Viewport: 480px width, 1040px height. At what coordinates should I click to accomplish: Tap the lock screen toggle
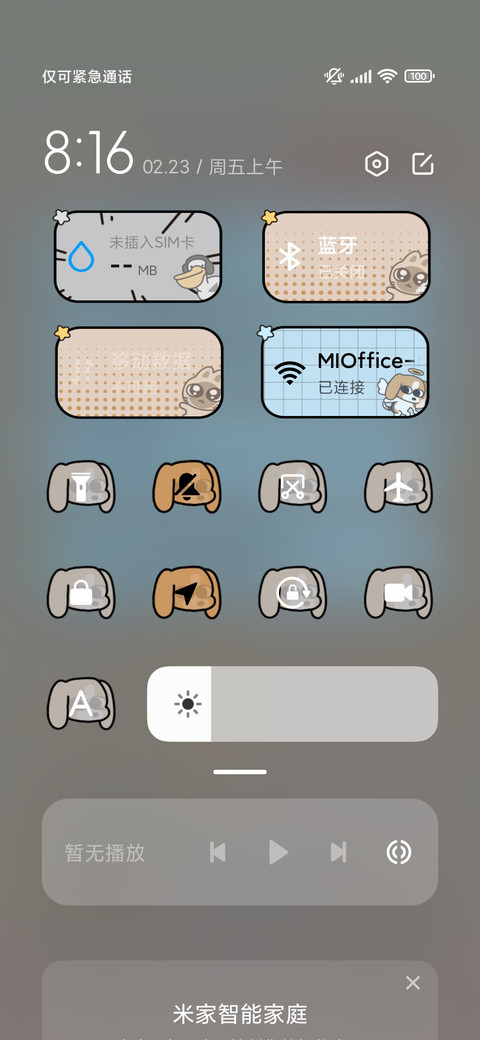coord(81,593)
